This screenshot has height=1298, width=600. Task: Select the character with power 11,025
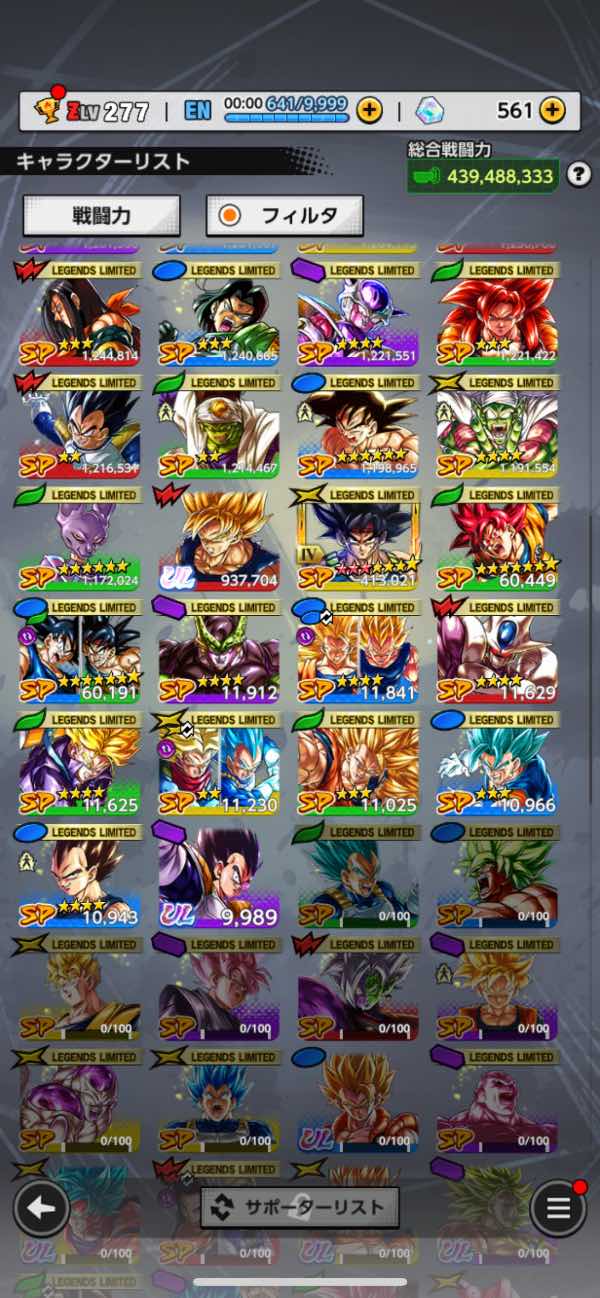(x=357, y=765)
